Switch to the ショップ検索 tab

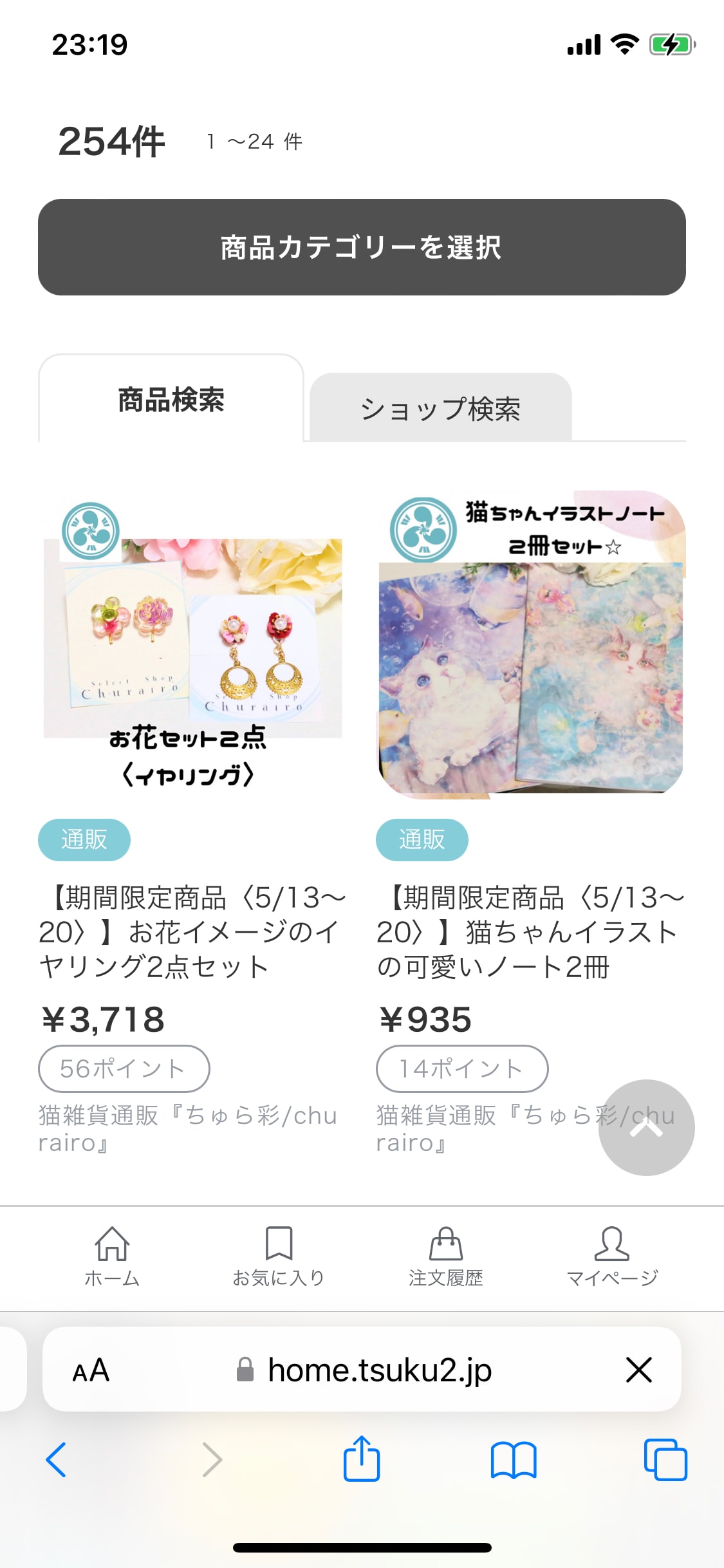[x=440, y=408]
